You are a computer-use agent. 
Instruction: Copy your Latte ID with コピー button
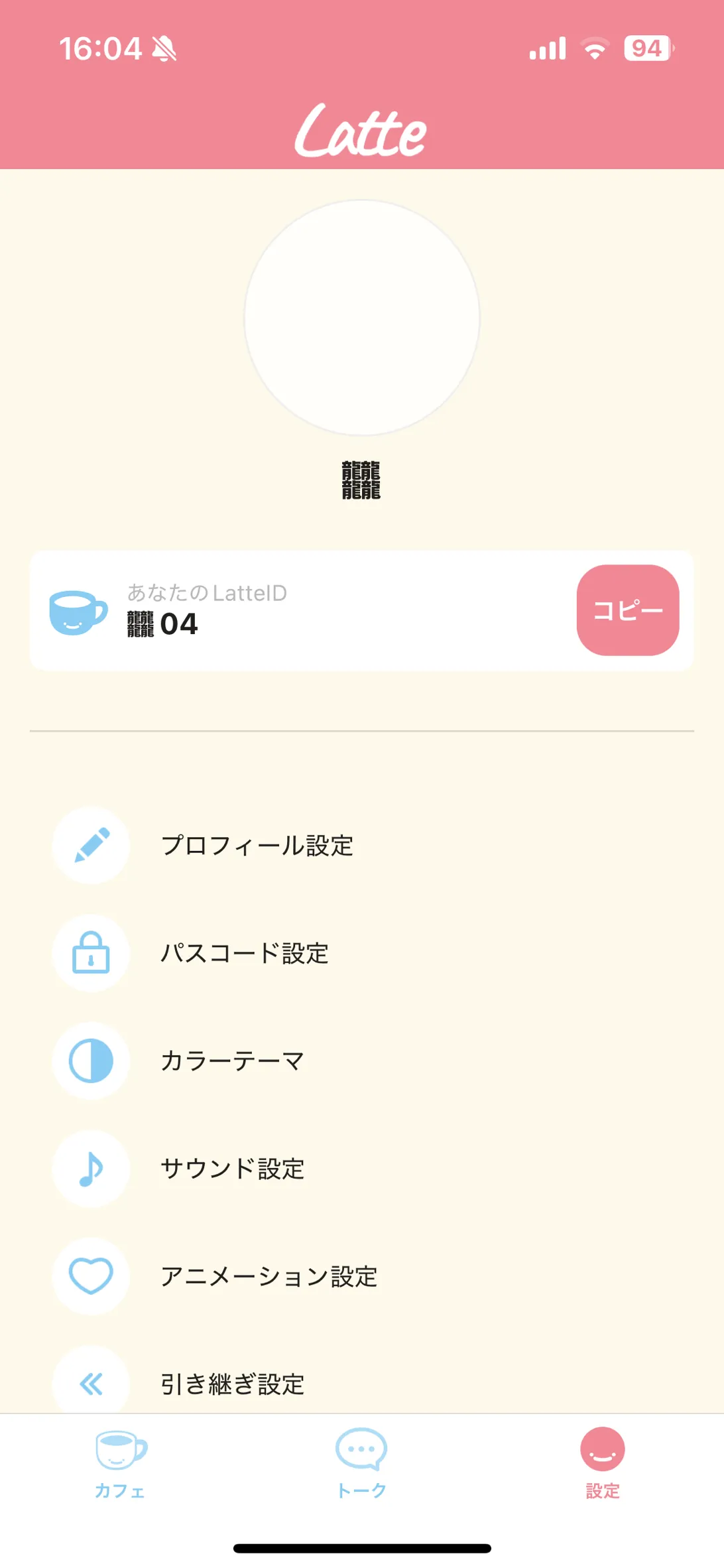click(x=627, y=610)
